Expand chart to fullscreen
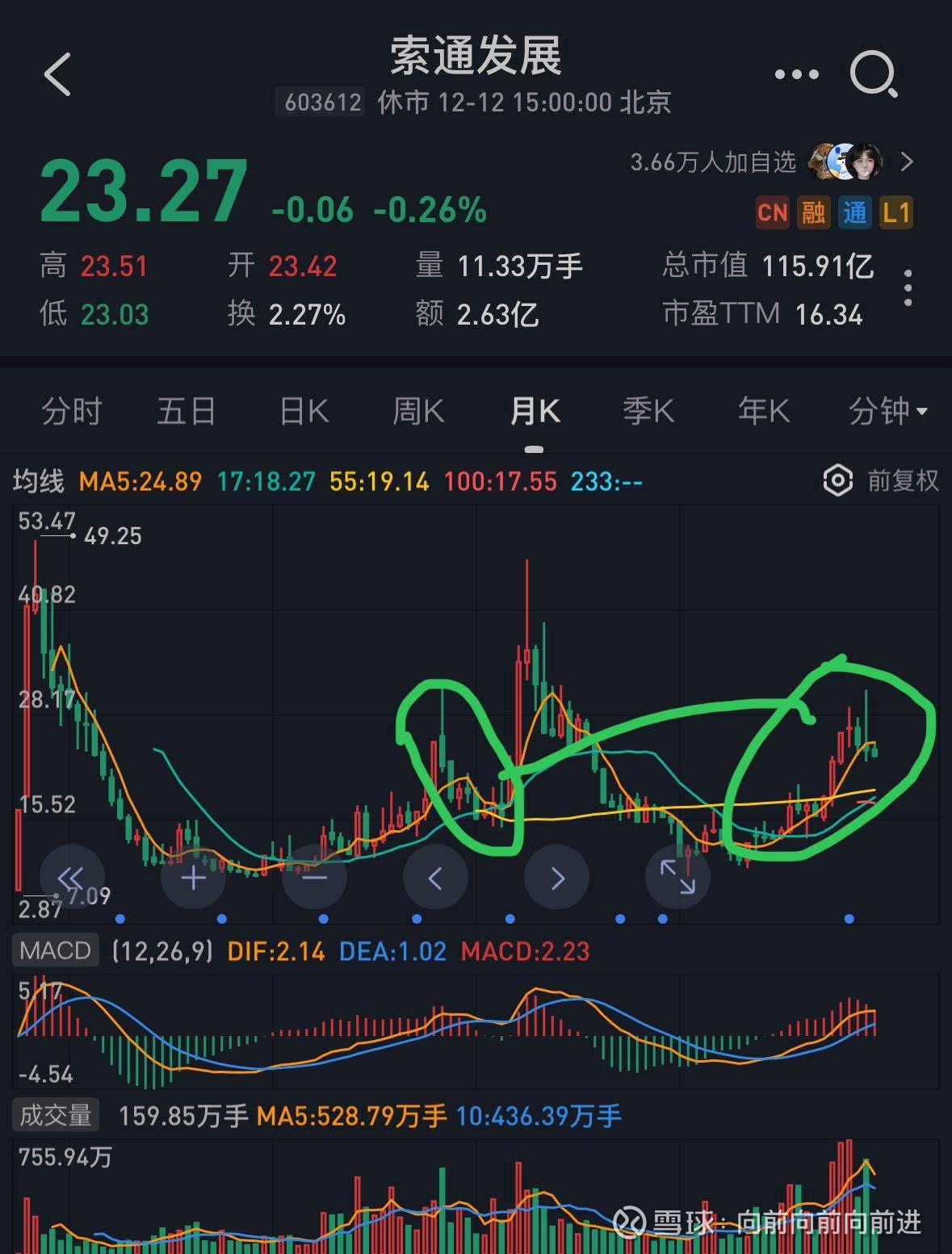The height and width of the screenshot is (1254, 952). coord(677,877)
